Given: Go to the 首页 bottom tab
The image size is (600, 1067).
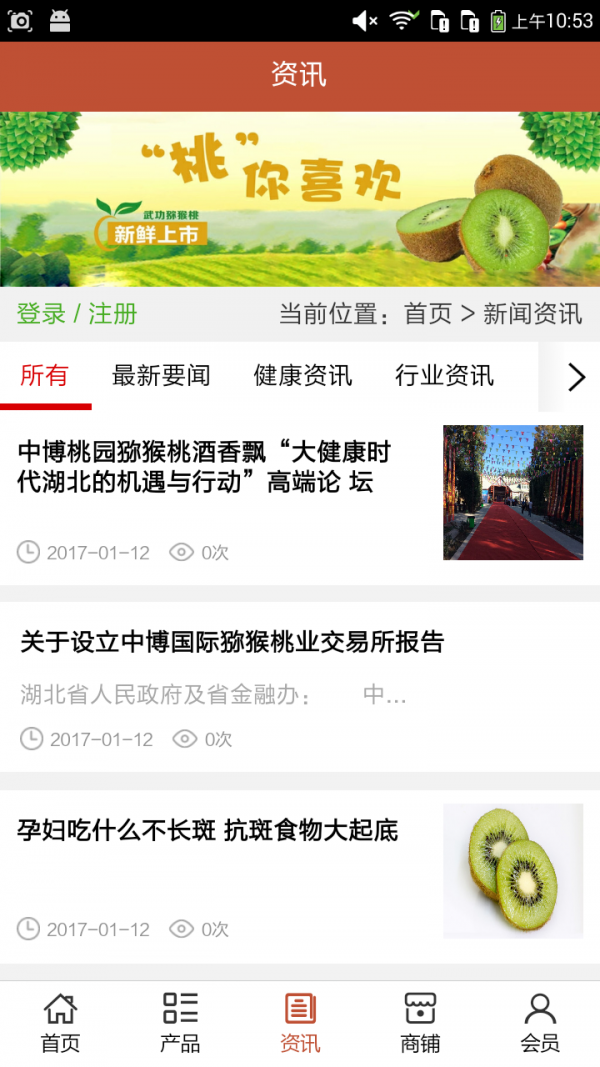Looking at the screenshot, I should (x=60, y=1023).
